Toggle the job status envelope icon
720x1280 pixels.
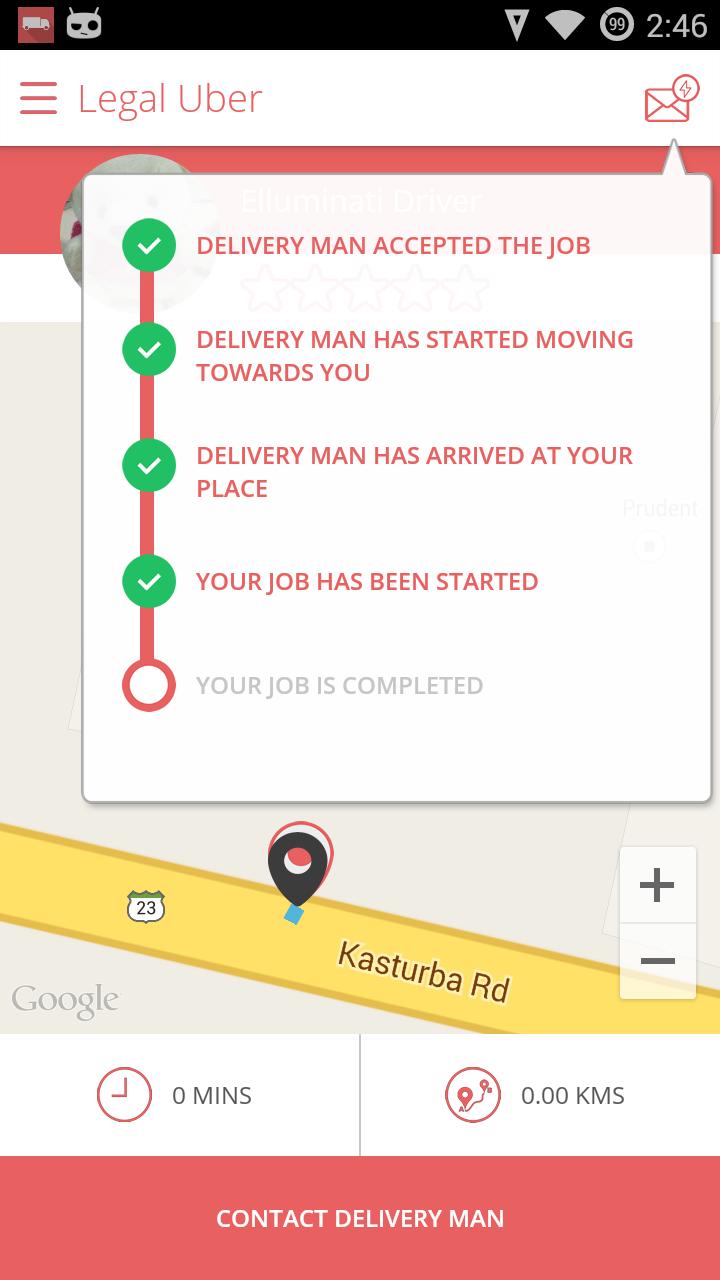670,99
